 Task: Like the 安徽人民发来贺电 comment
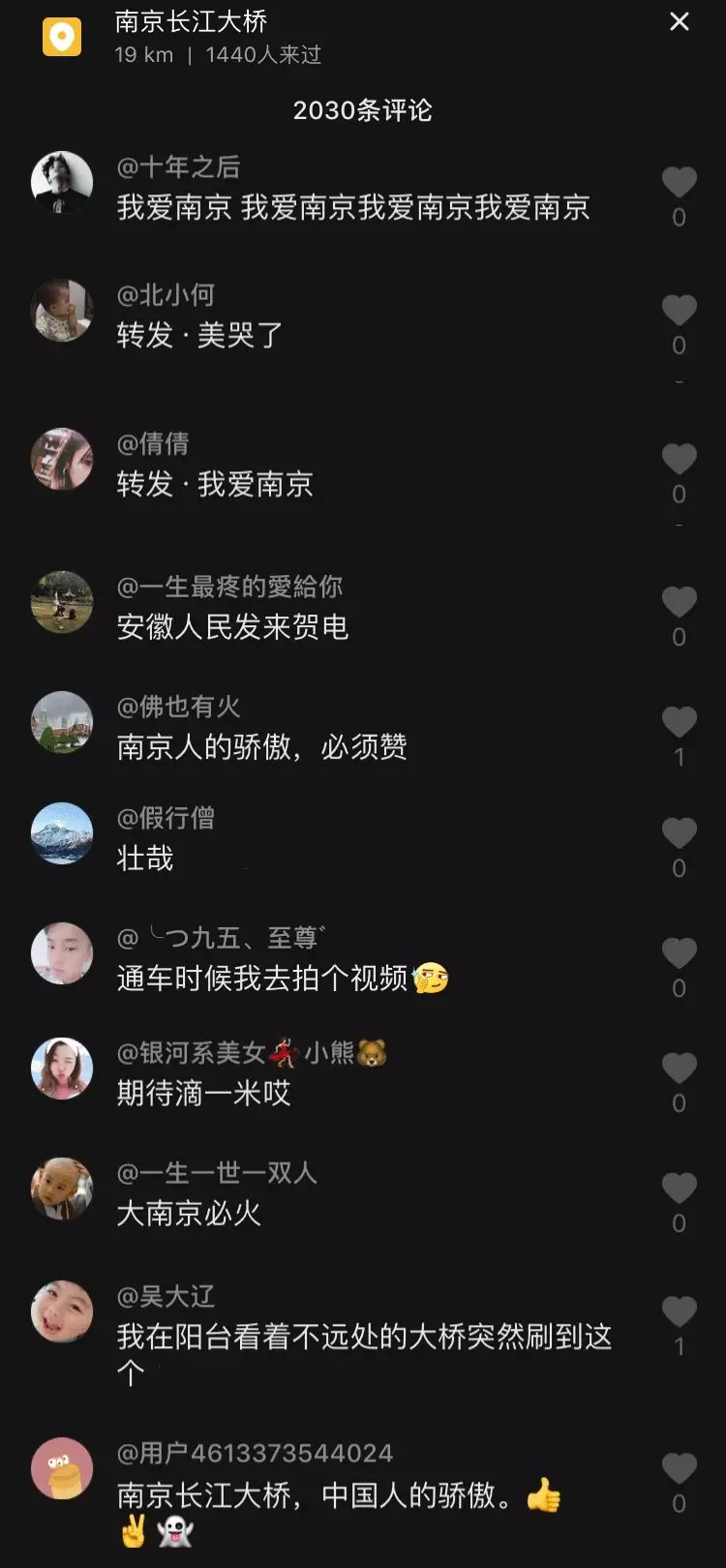679,602
